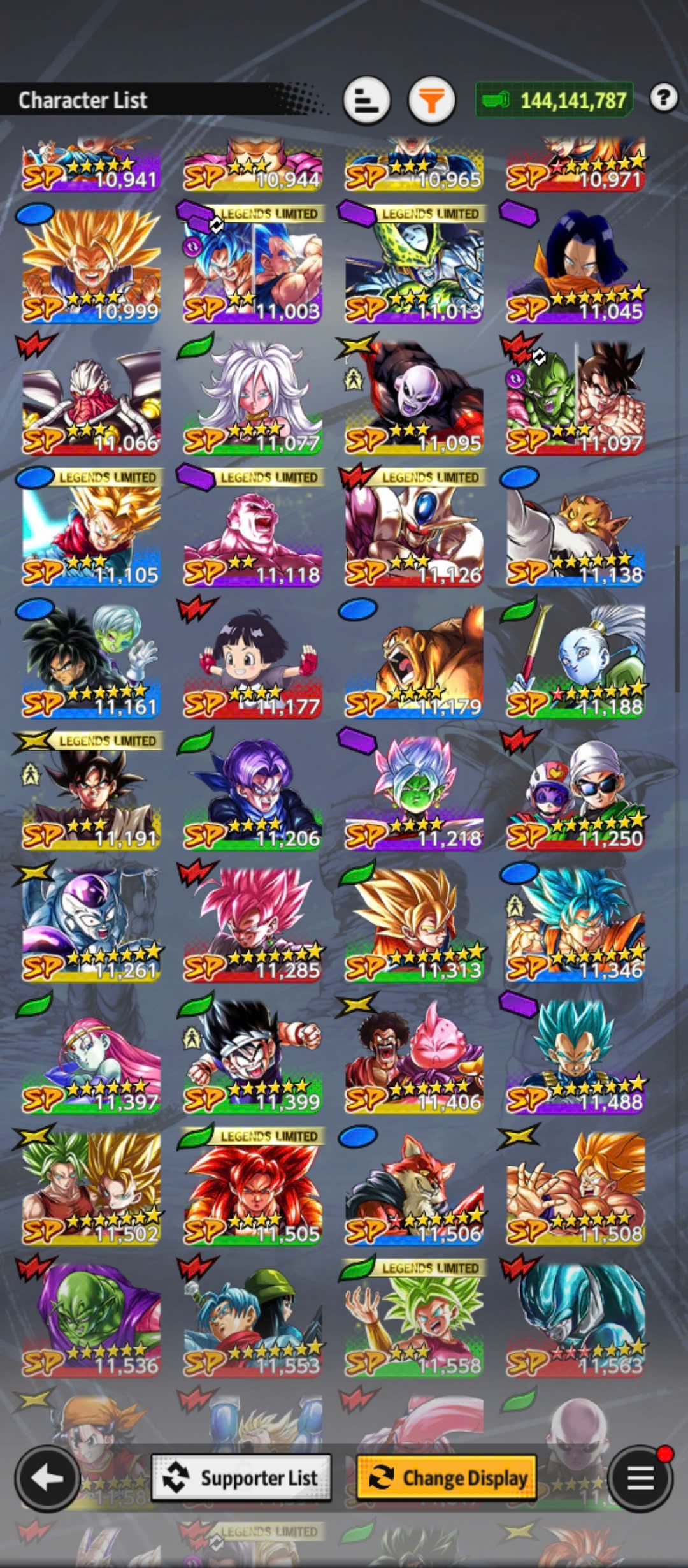Open the character with power 11,095

click(414, 396)
